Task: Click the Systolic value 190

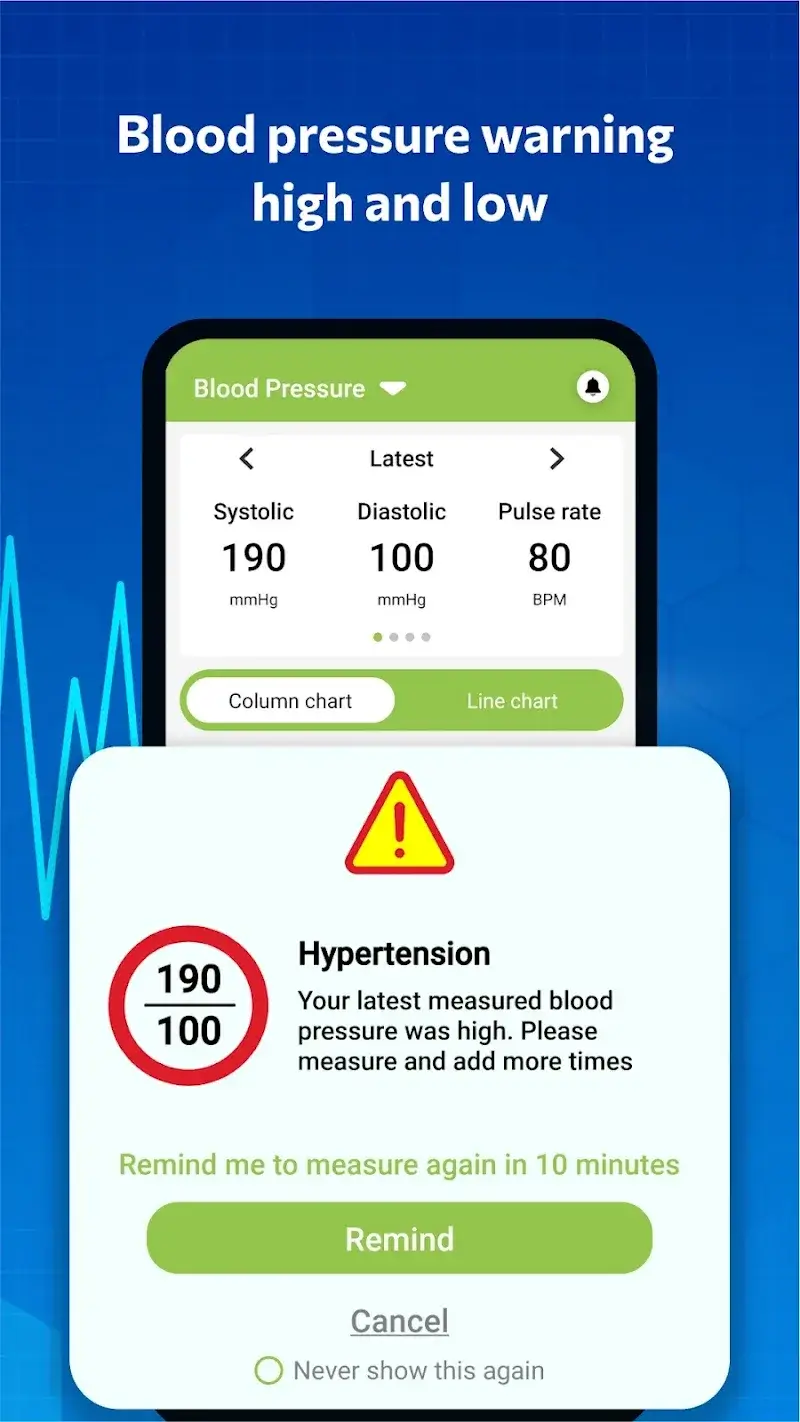Action: 253,558
